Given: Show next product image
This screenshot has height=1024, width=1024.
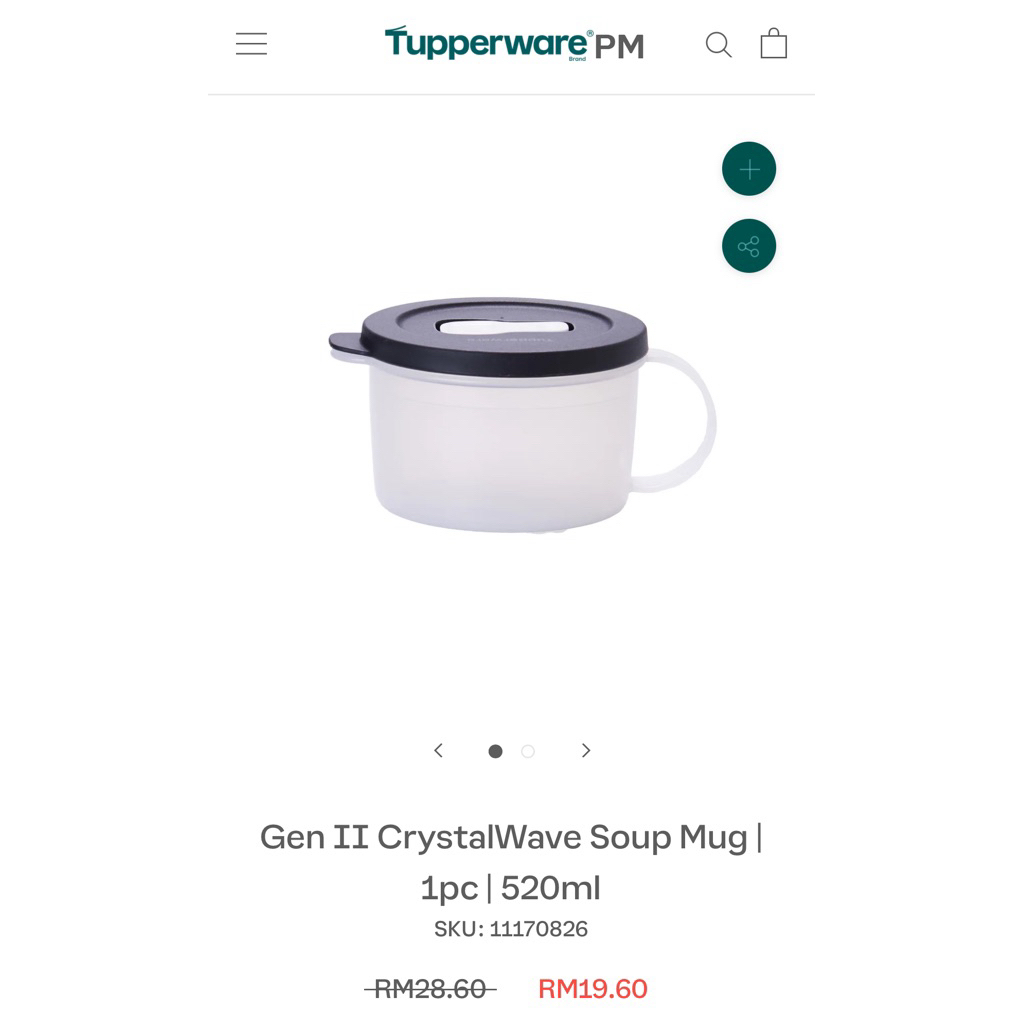Looking at the screenshot, I should [x=586, y=750].
